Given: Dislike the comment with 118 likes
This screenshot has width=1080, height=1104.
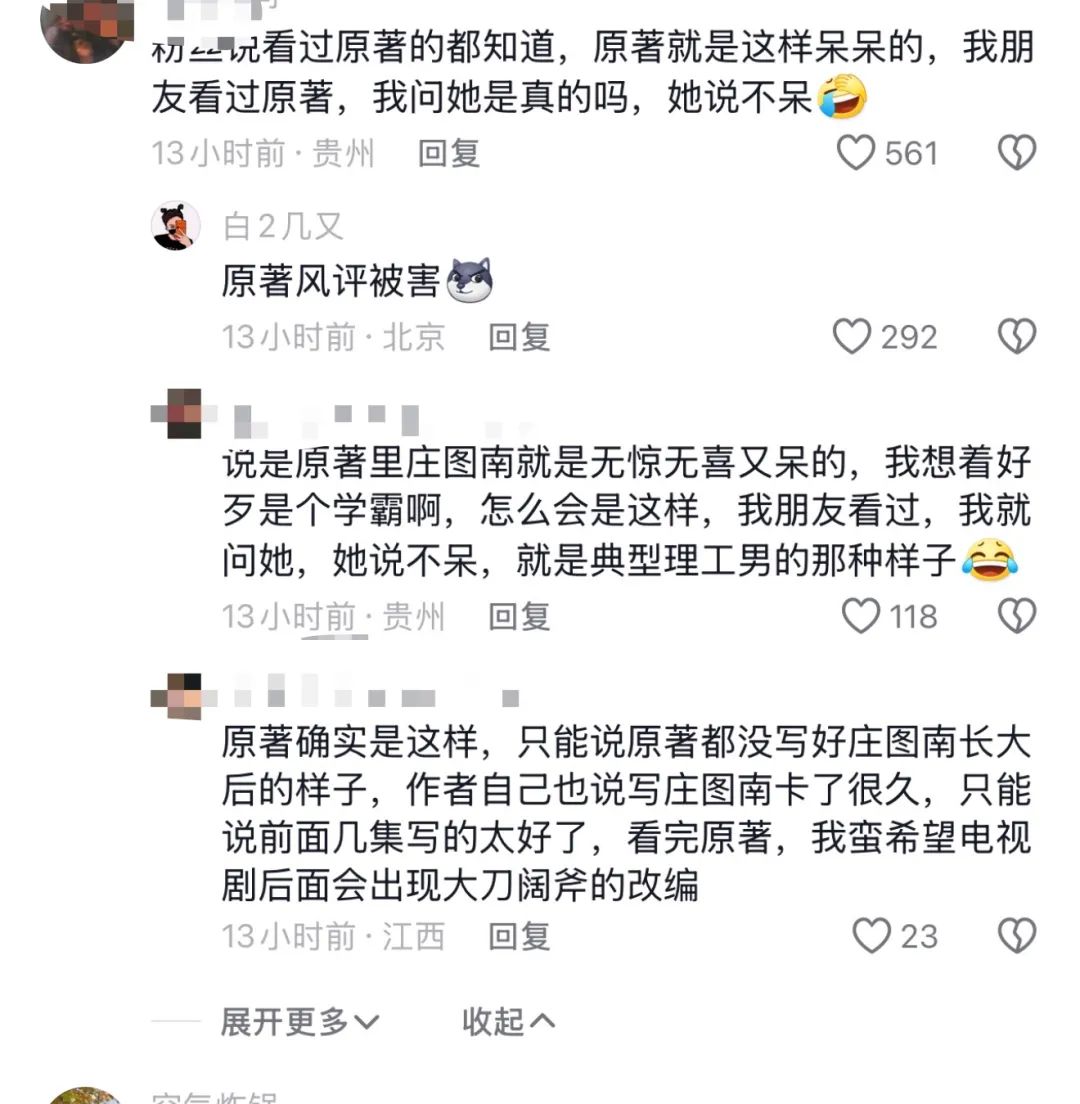Looking at the screenshot, I should [x=1017, y=616].
